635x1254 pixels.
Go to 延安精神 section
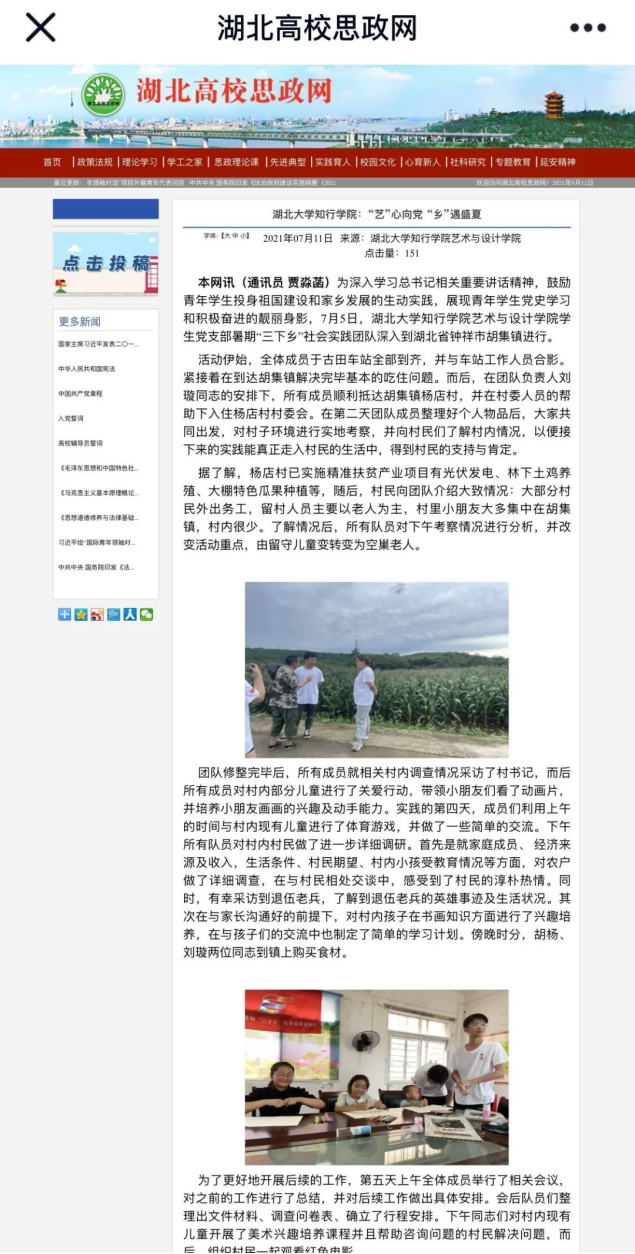(558, 162)
